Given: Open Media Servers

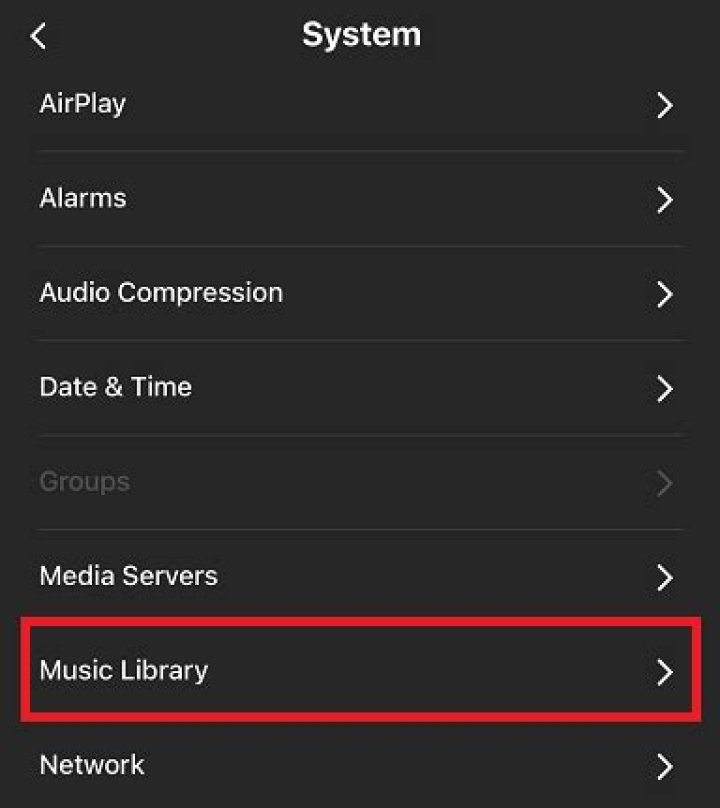Looking at the screenshot, I should (360, 576).
